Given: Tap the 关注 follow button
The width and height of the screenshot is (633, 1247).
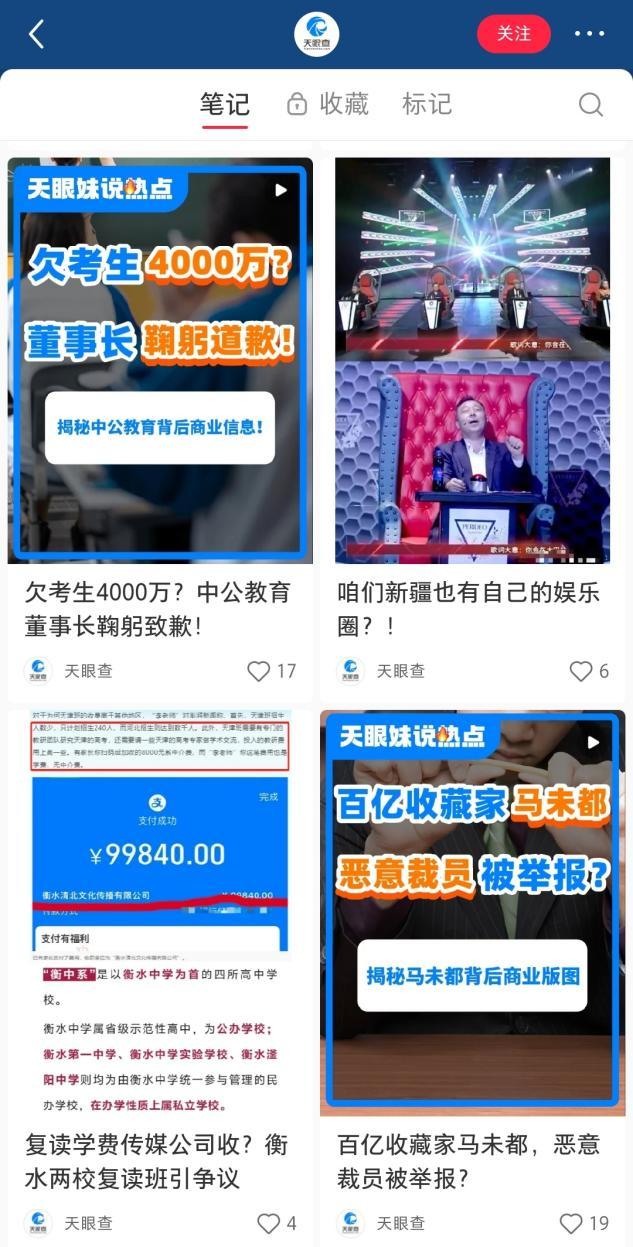Looking at the screenshot, I should click(x=514, y=34).
